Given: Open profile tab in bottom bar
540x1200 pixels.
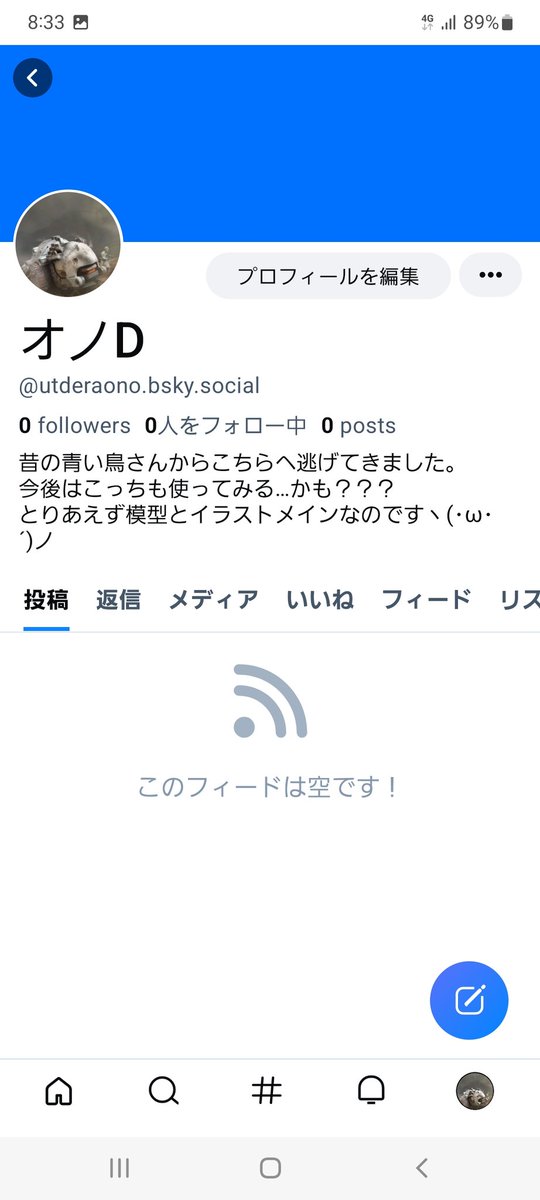Looking at the screenshot, I should tap(475, 1091).
